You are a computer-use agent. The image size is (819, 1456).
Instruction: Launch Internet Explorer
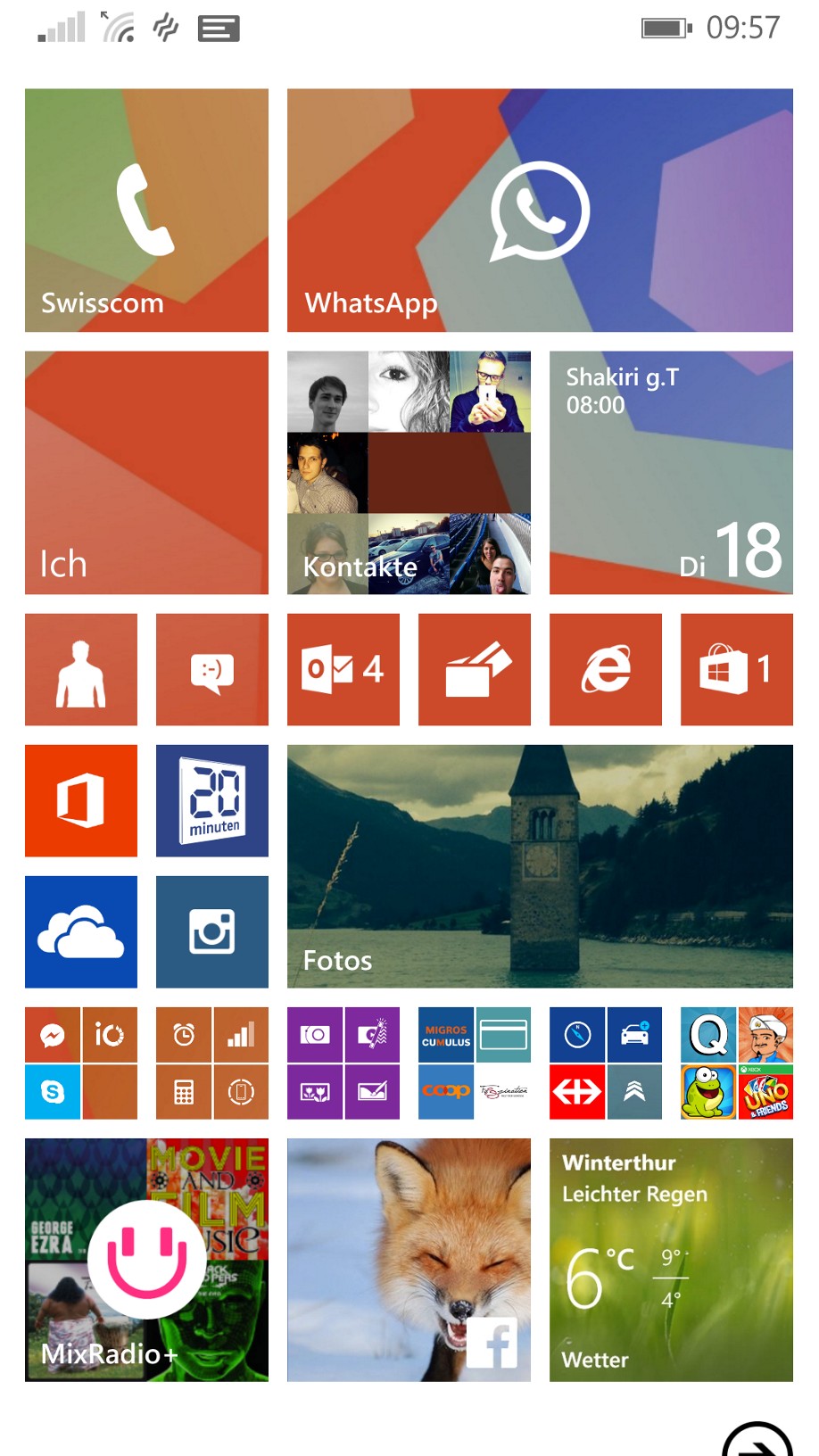[x=605, y=669]
